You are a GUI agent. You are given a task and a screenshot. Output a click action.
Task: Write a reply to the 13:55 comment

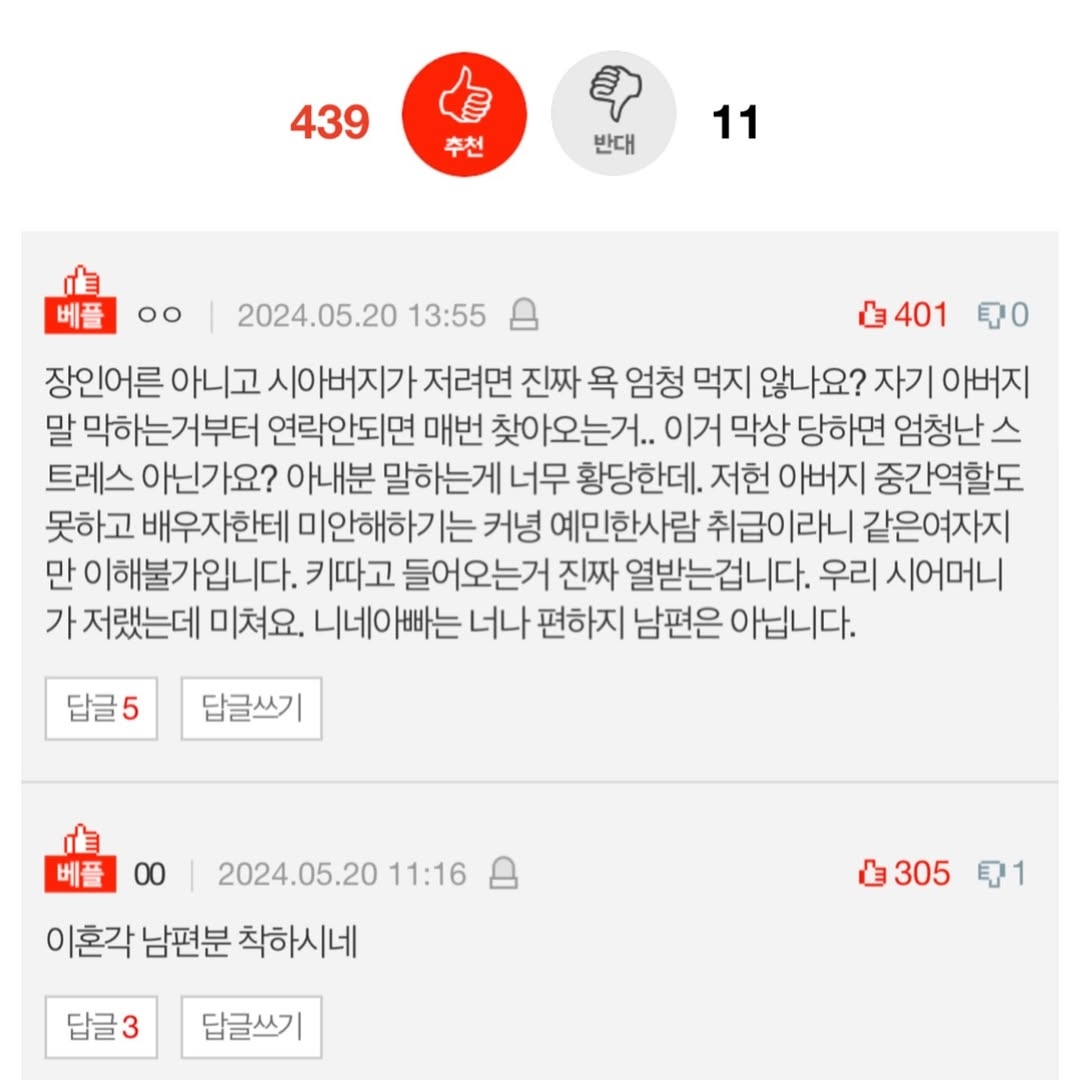point(251,709)
